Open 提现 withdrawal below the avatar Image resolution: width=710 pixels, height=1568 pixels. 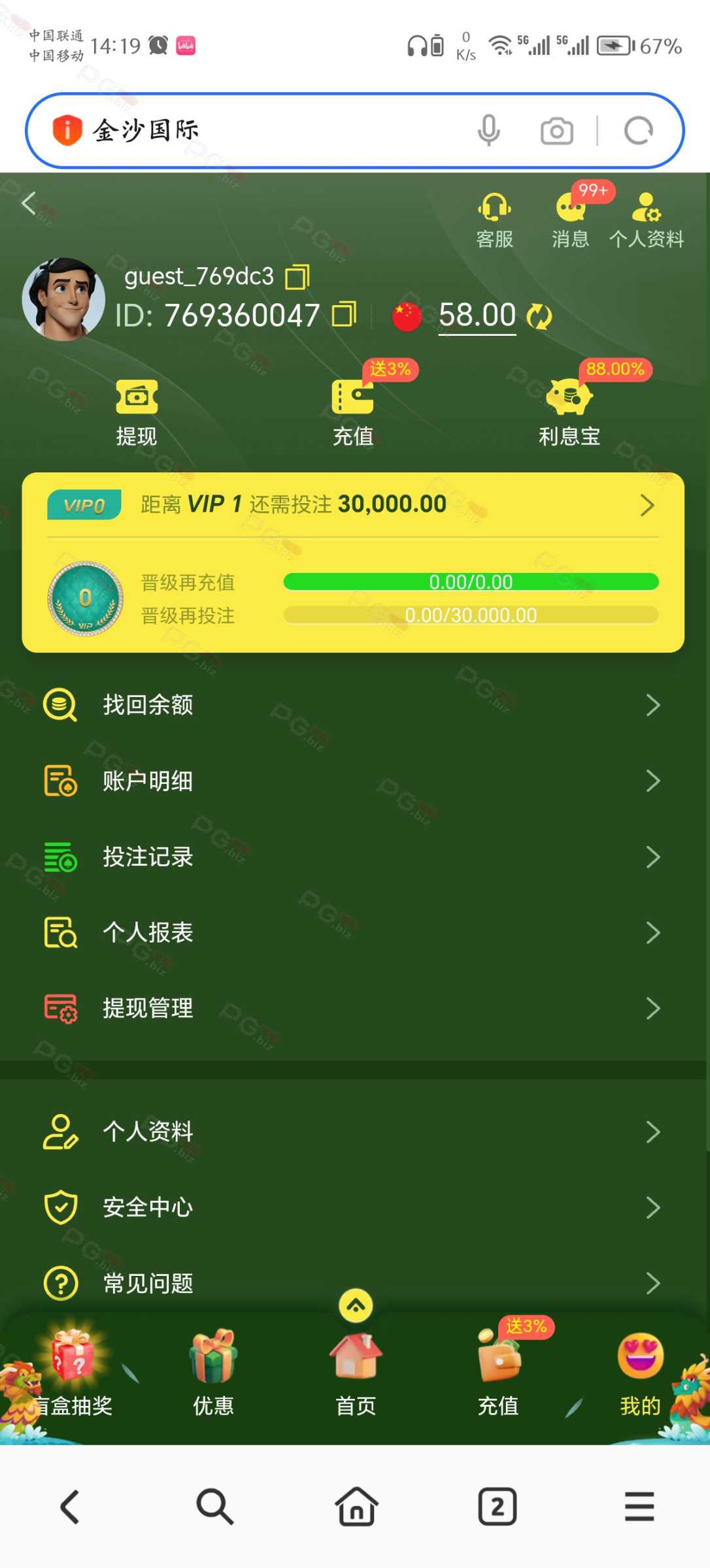pos(137,412)
